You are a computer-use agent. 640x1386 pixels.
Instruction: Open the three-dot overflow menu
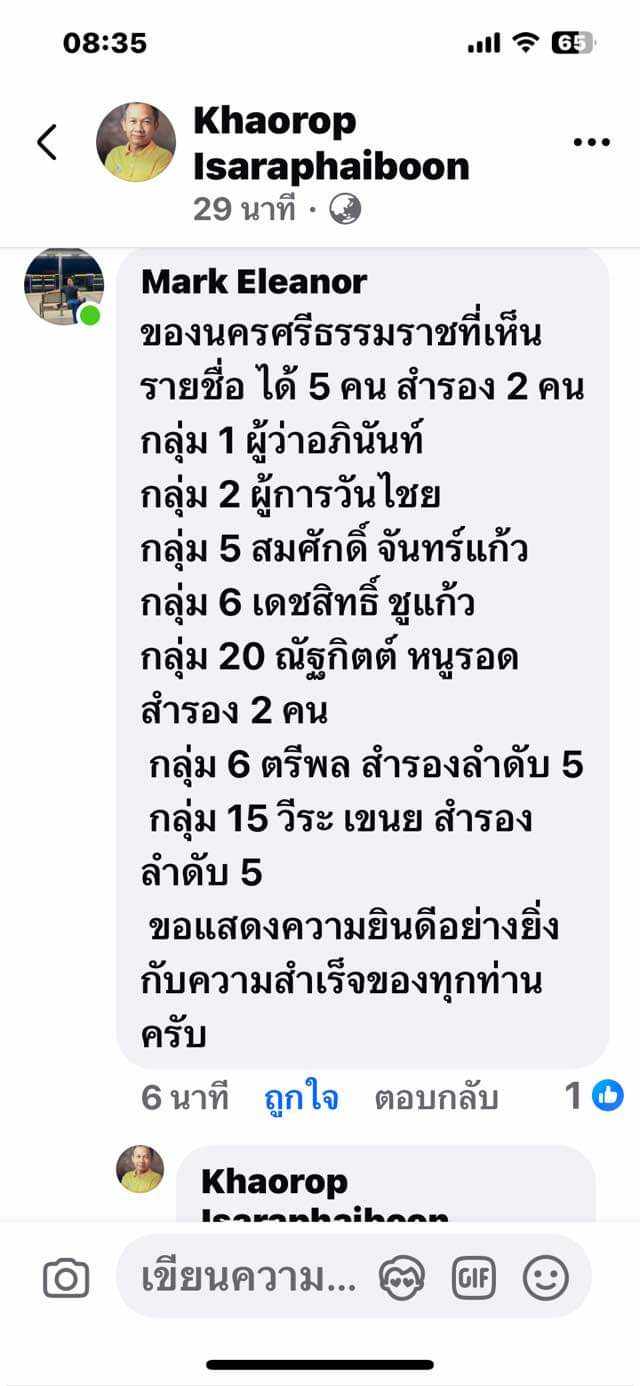[x=591, y=142]
